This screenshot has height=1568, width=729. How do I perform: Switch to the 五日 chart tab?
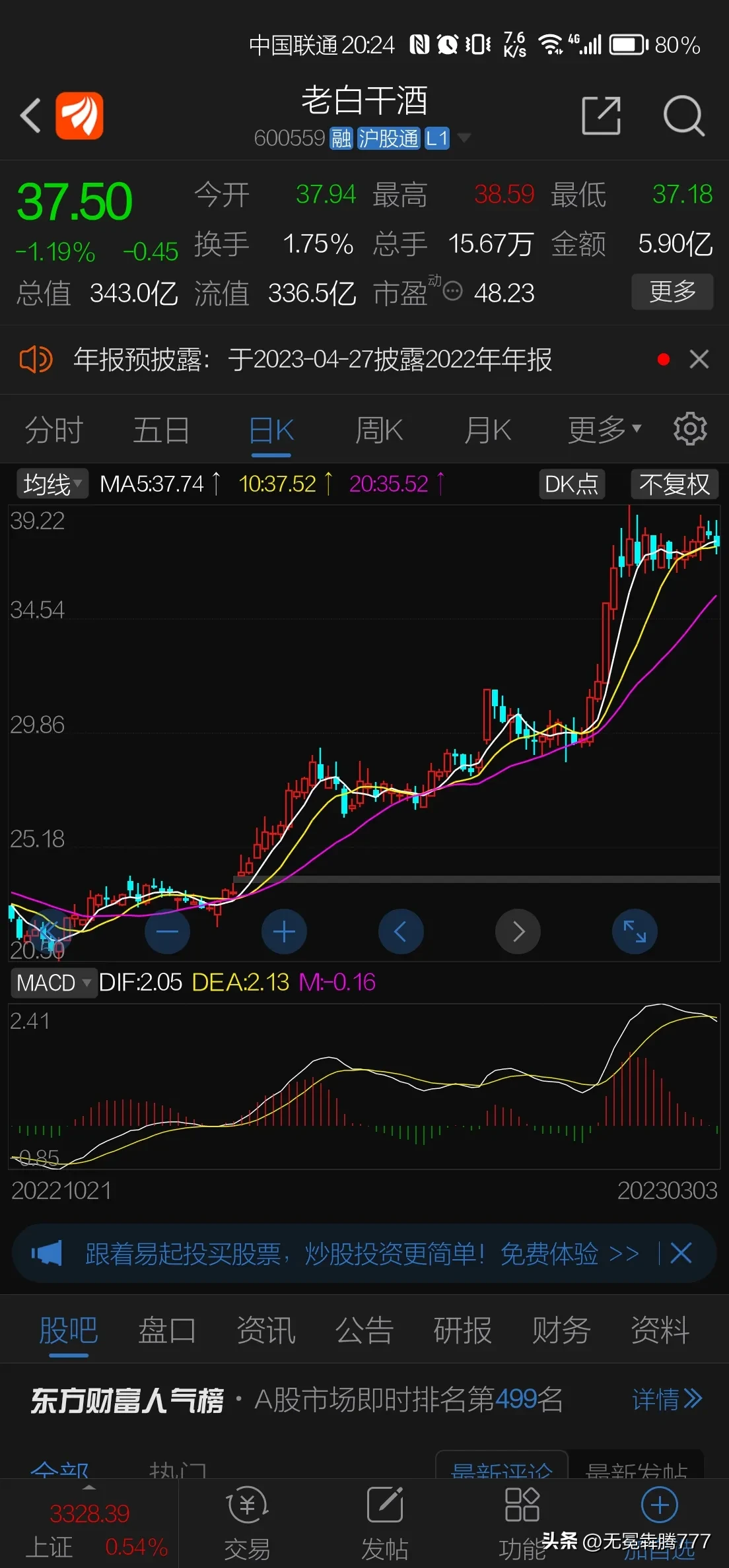[x=161, y=430]
